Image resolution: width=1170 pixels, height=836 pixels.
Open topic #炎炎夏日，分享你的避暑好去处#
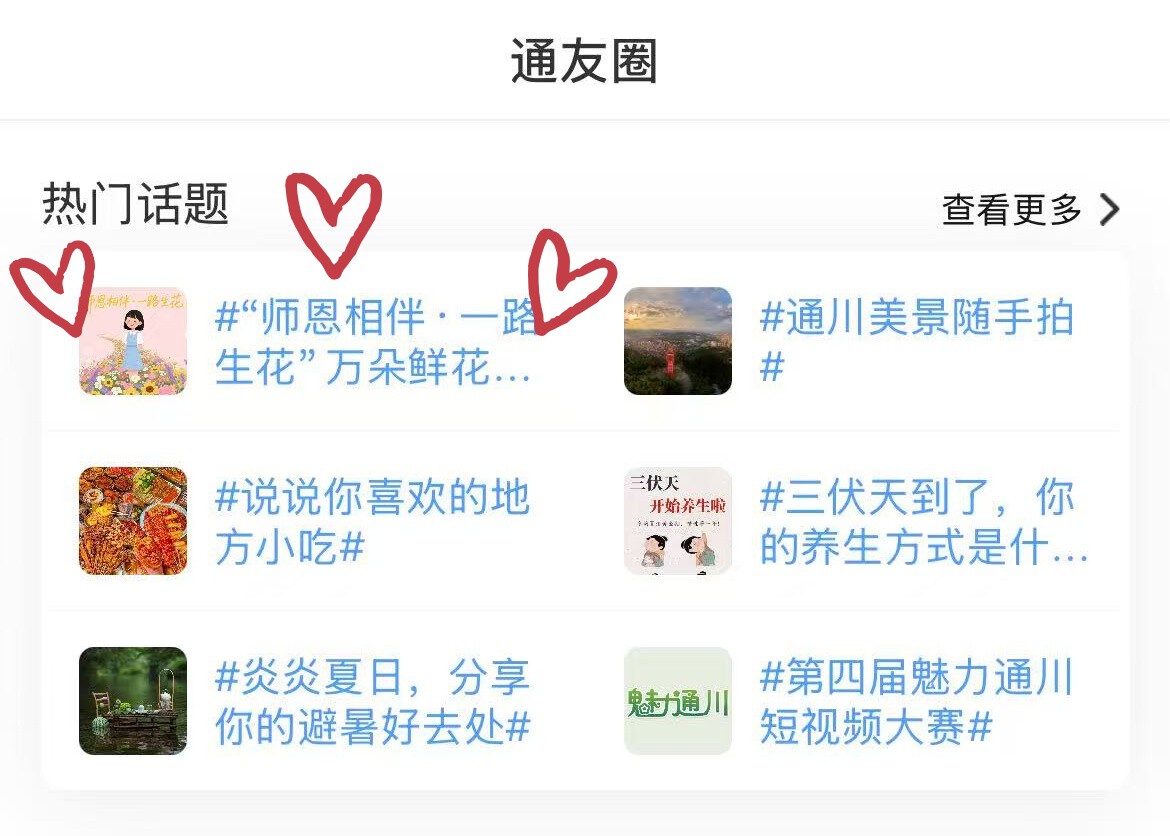tap(372, 701)
